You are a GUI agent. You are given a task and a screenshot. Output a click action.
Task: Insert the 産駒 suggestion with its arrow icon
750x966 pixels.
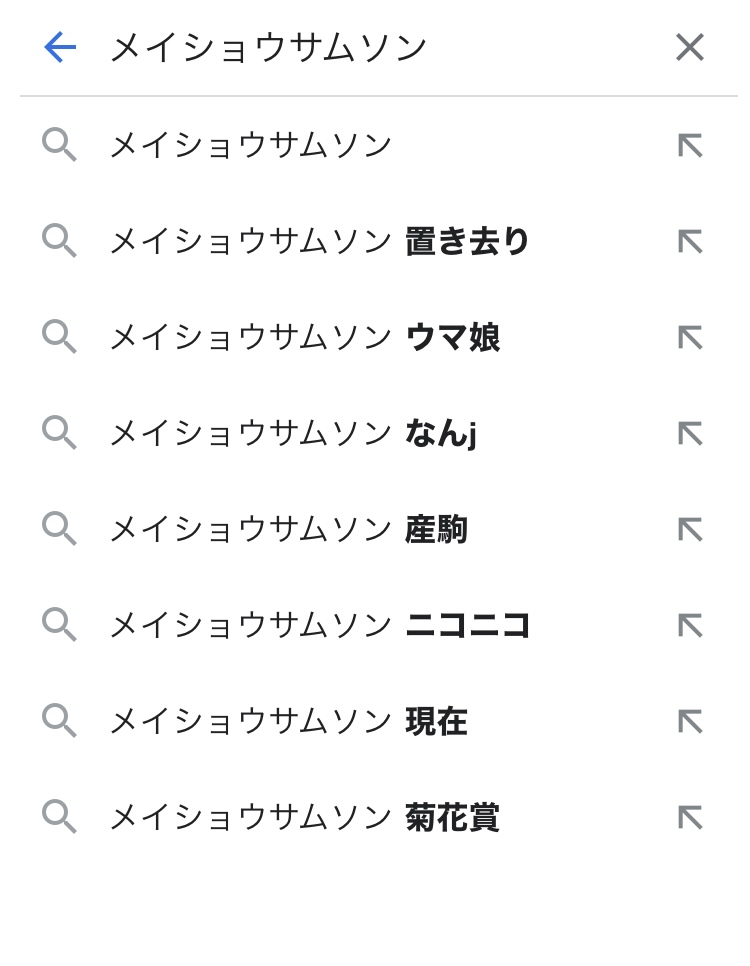(690, 530)
